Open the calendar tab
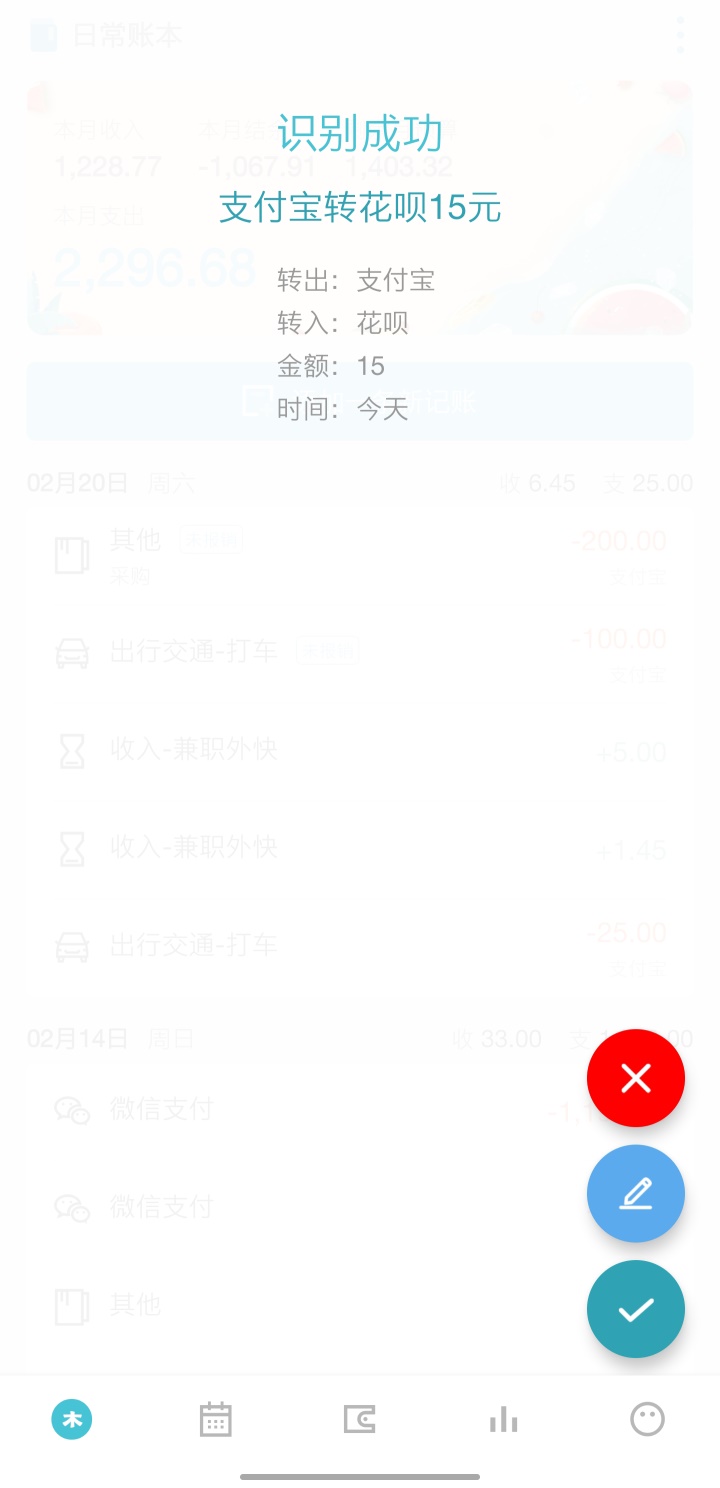720x1488 pixels. (216, 1419)
